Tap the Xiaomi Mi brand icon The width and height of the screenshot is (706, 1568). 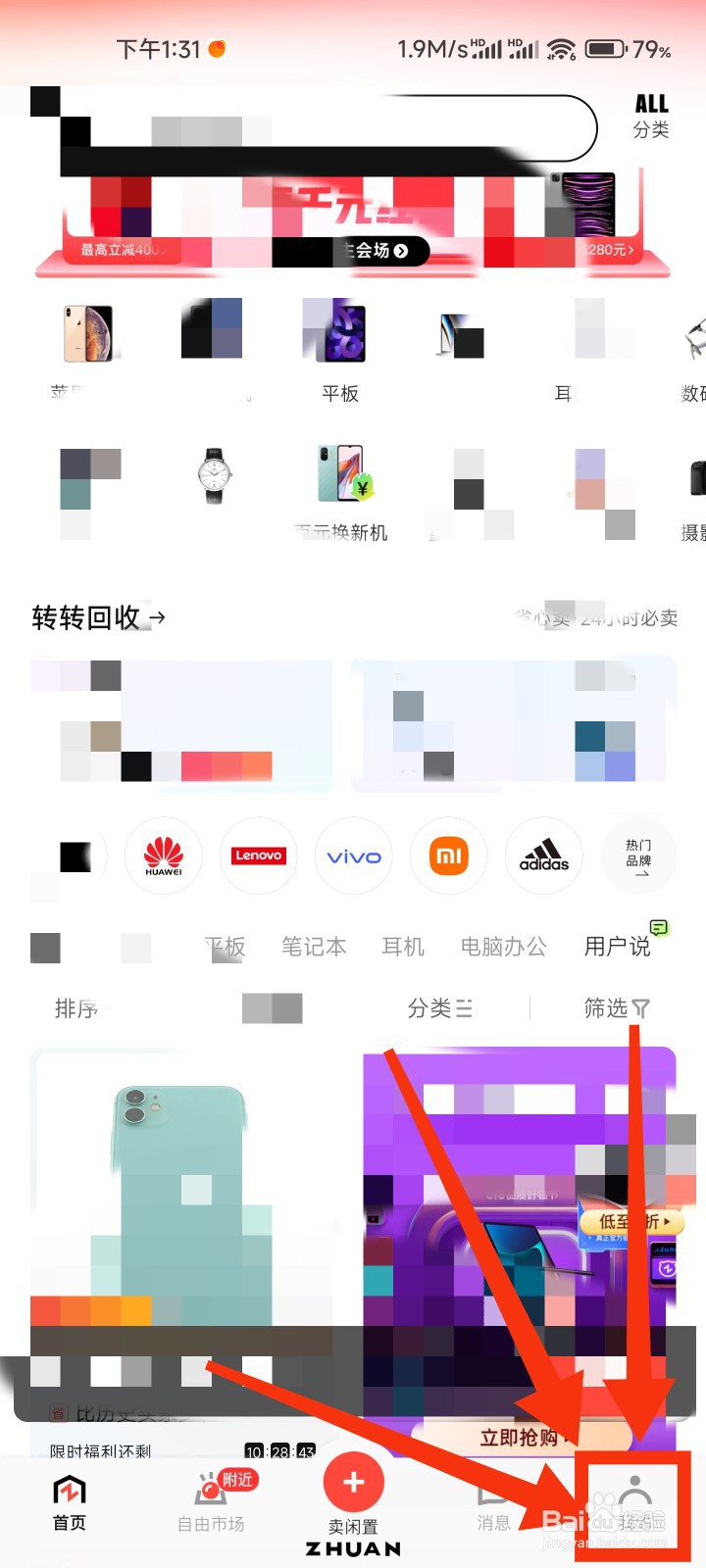[x=448, y=856]
